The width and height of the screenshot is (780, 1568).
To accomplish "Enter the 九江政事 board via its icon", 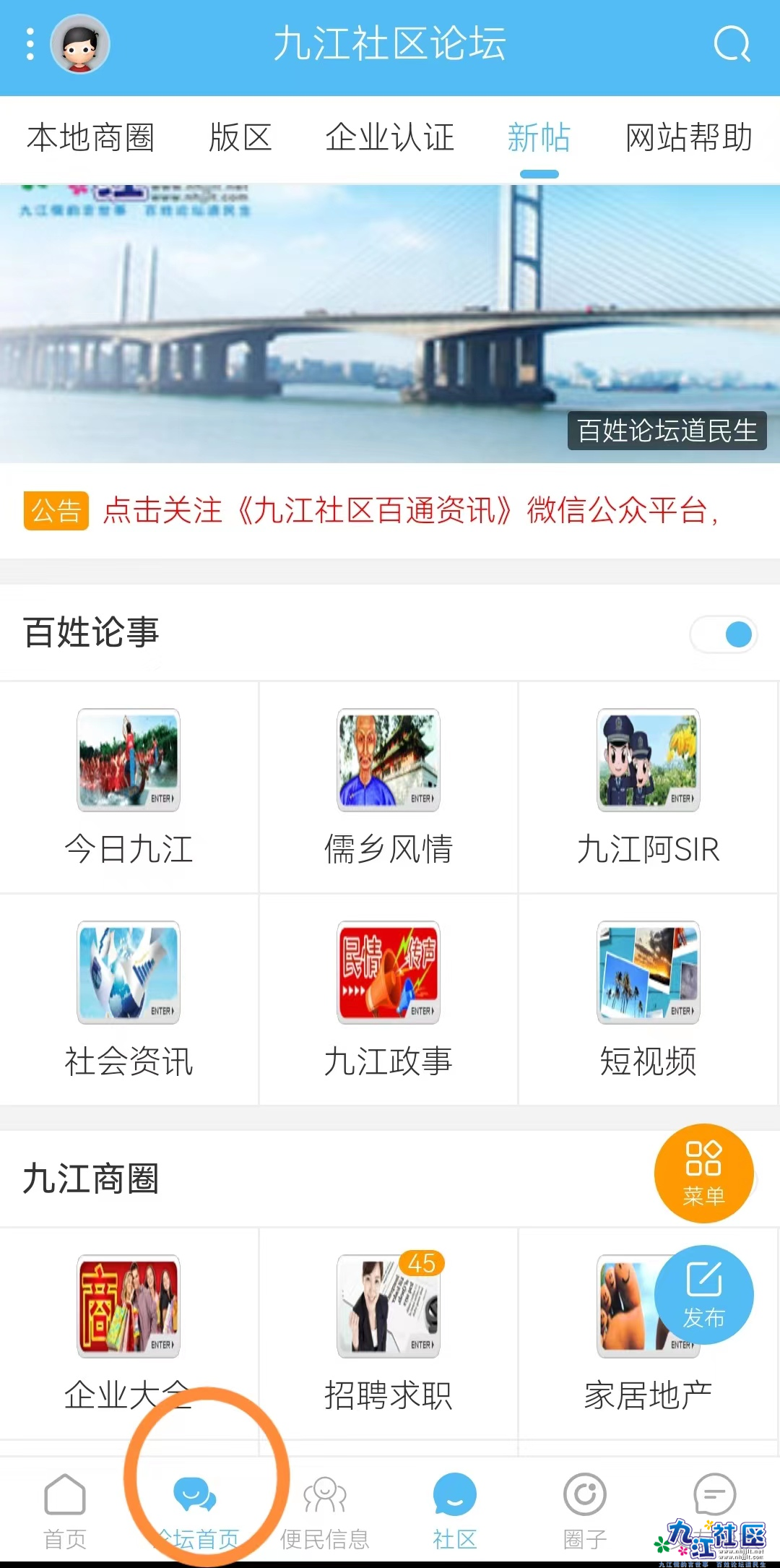I will tap(388, 972).
